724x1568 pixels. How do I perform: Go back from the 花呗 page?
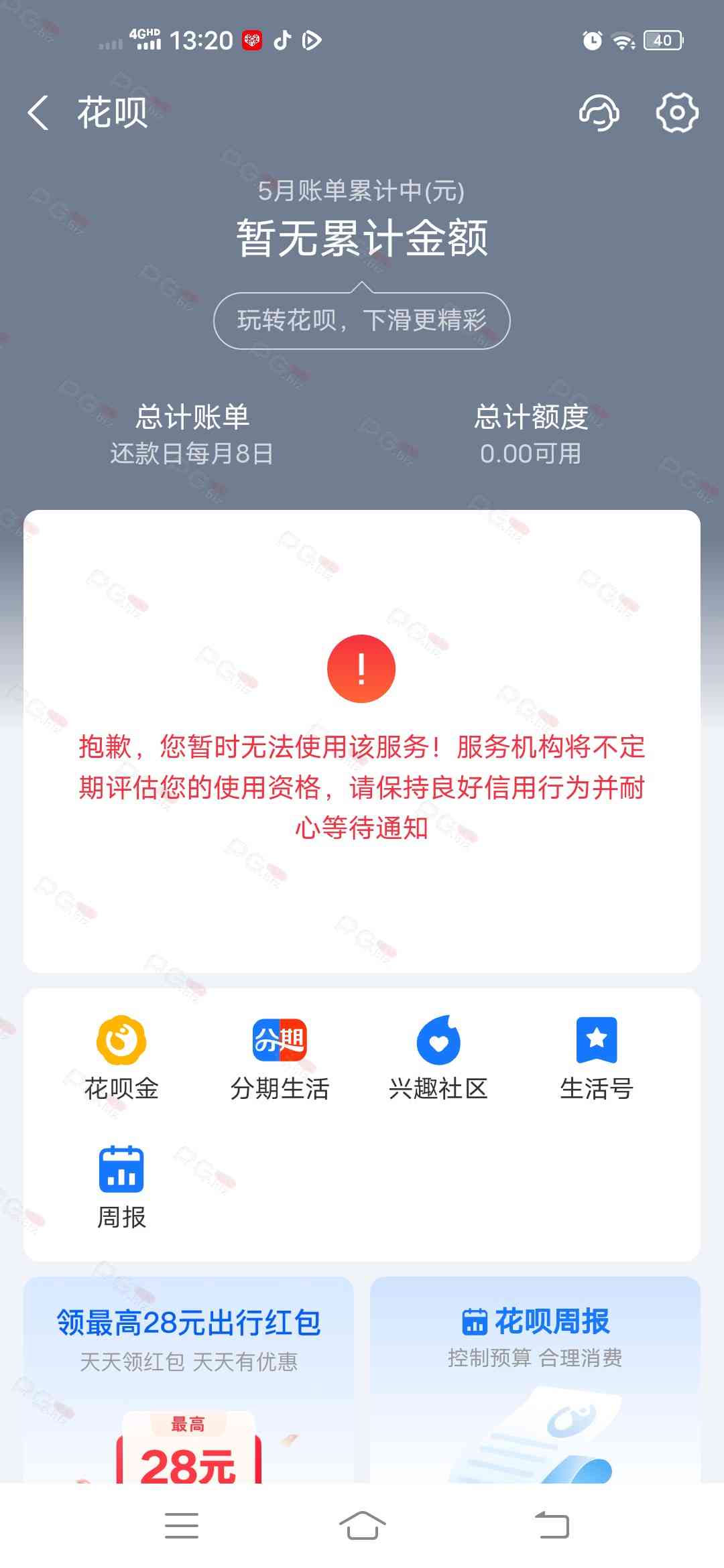pos(39,113)
